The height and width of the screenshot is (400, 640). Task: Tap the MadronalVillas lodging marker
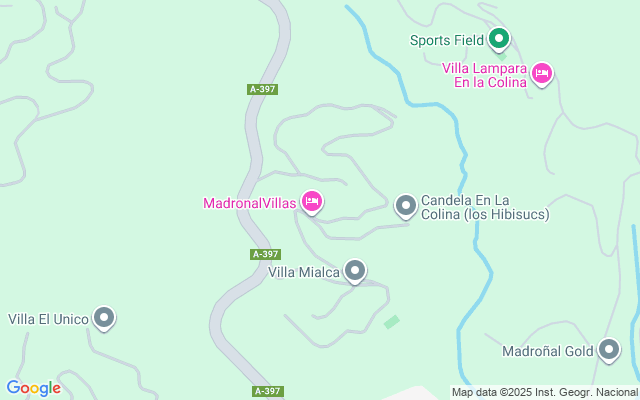(311, 202)
